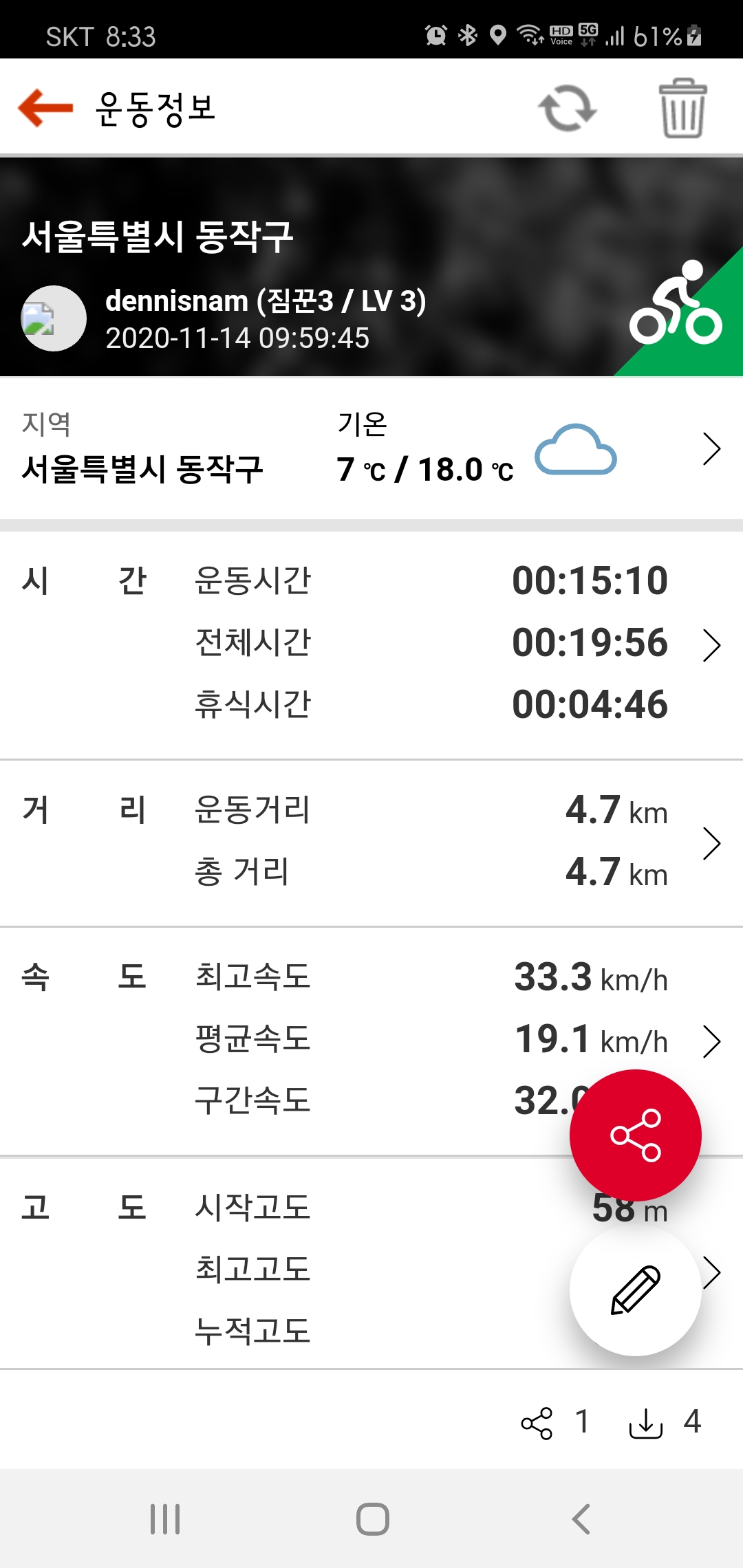Expand the 고도 section details
Viewport: 743px width, 1568px height.
[x=713, y=1271]
